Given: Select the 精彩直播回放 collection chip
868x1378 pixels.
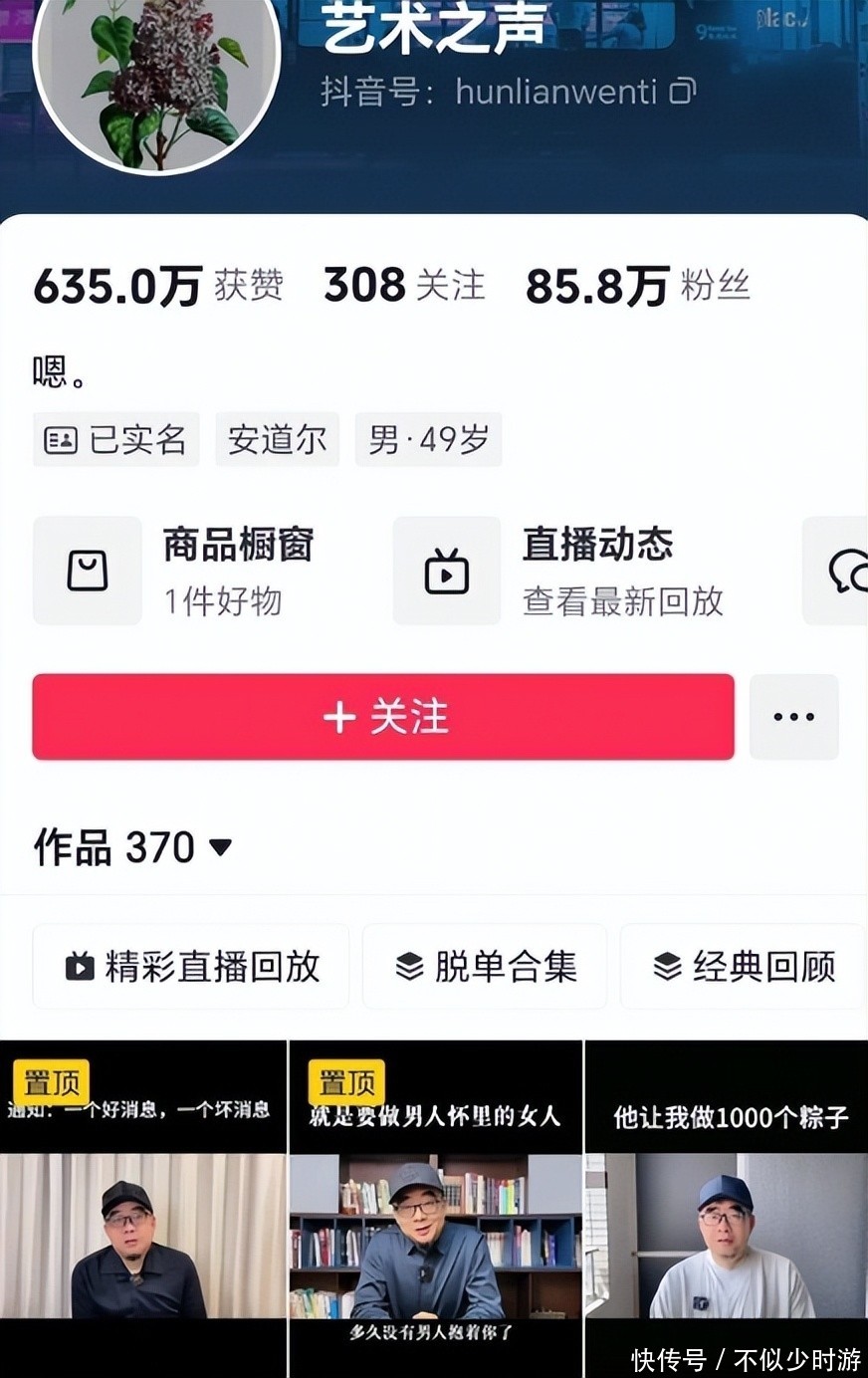Looking at the screenshot, I should coord(191,966).
